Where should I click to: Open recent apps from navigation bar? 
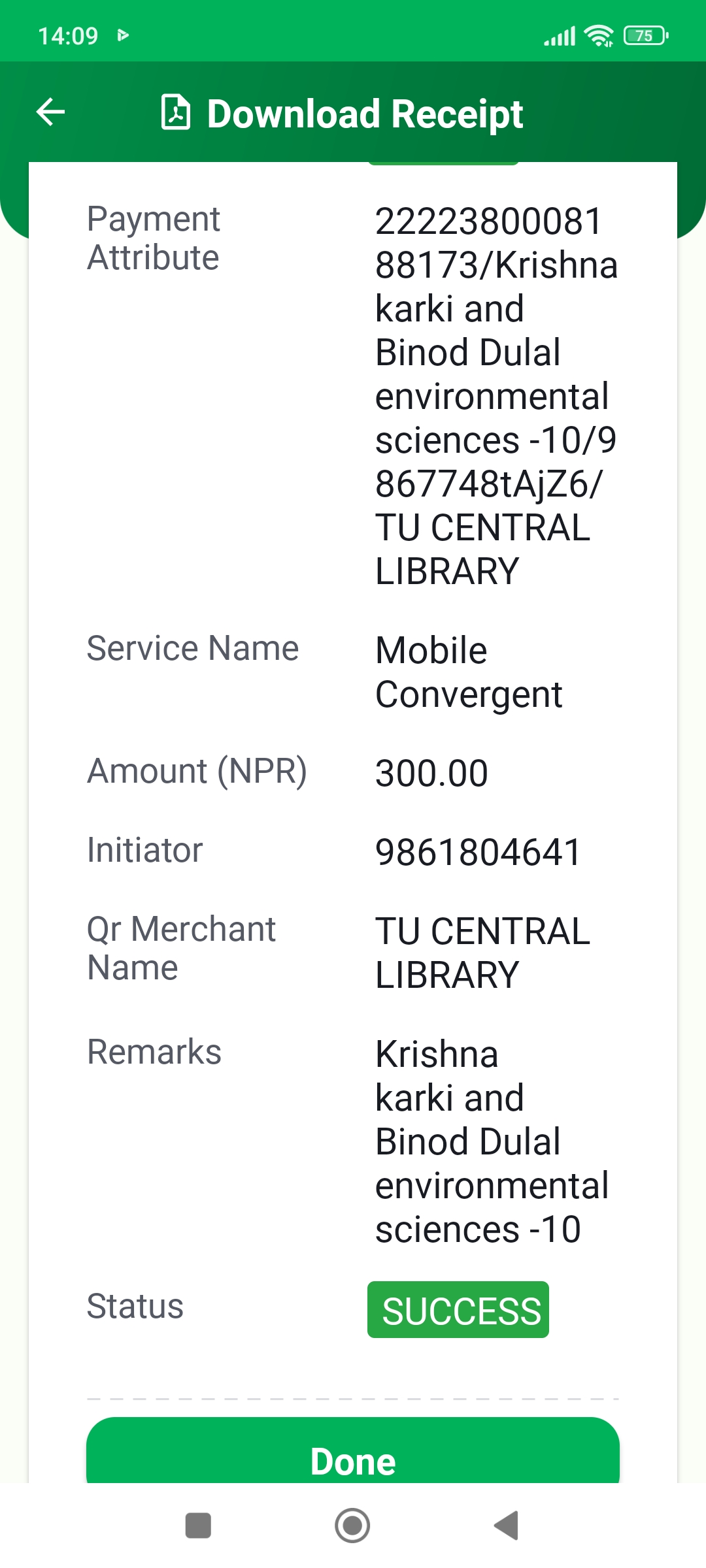pos(198,1526)
